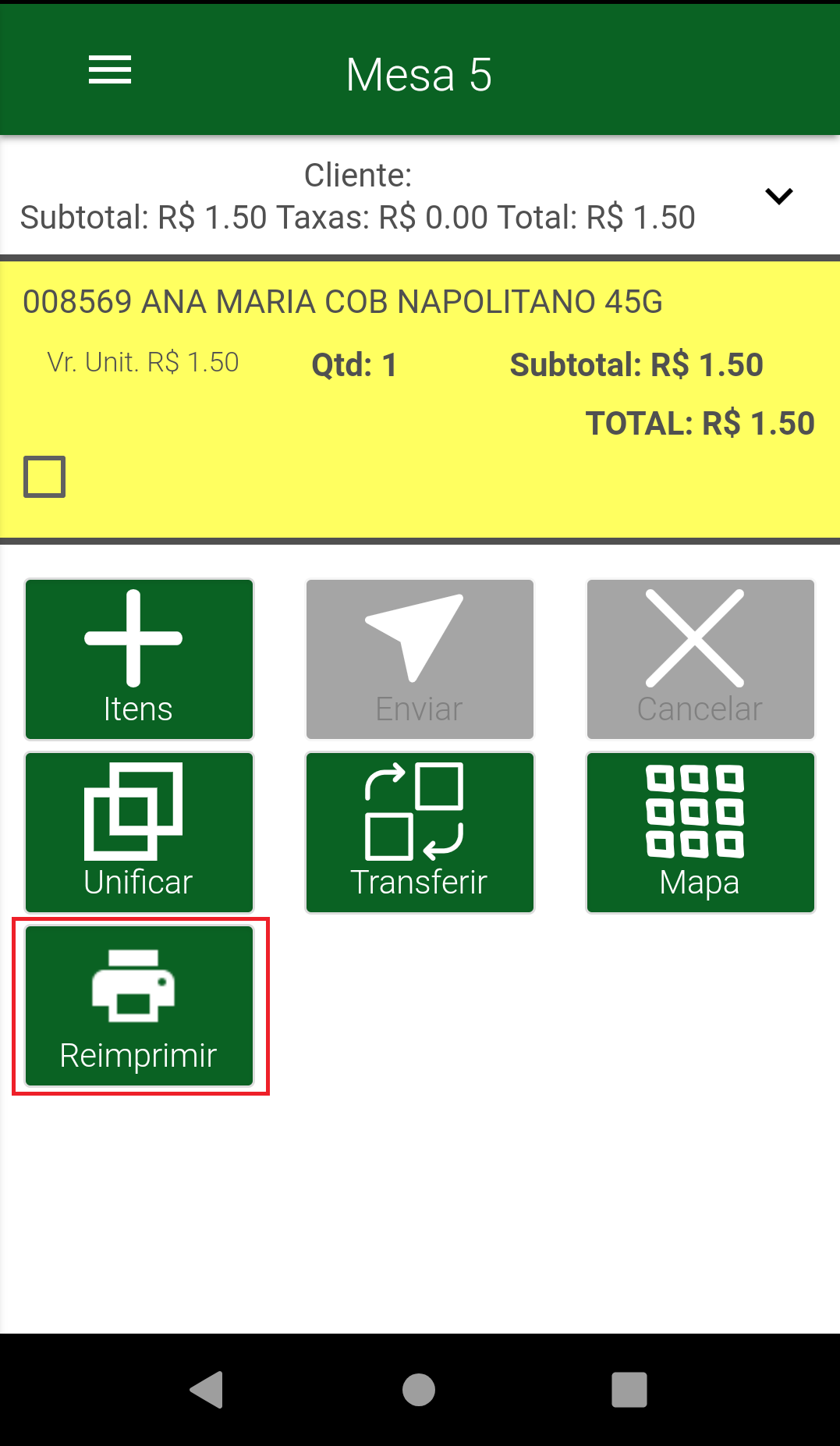Check the ANA MARIA COB NAPOLITANO item checkbox
840x1446 pixels.
click(x=44, y=476)
